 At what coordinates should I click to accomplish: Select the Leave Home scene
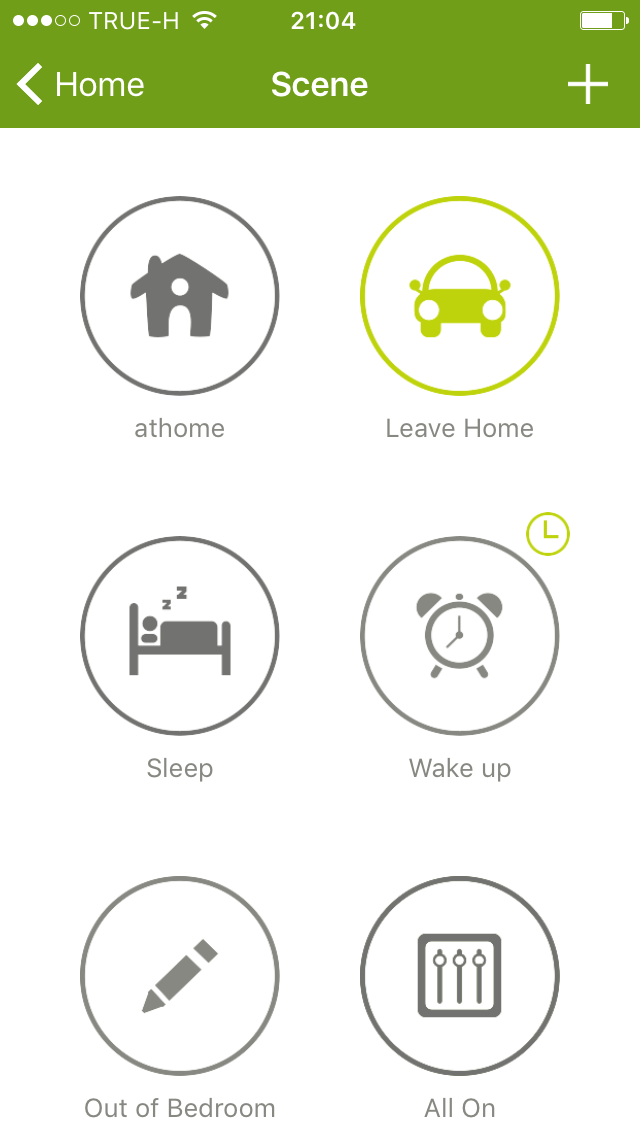click(x=460, y=296)
